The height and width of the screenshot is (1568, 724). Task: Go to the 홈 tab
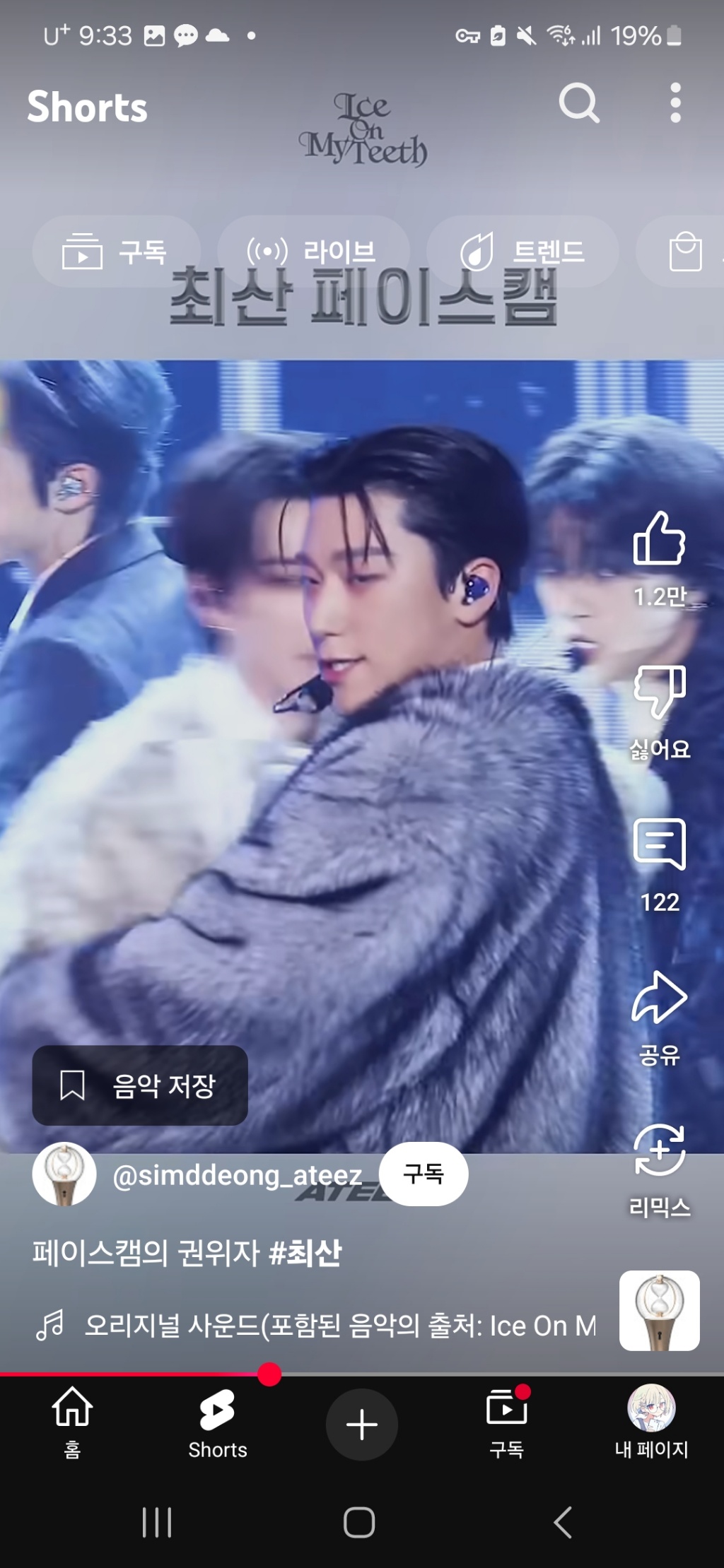coord(72,1422)
